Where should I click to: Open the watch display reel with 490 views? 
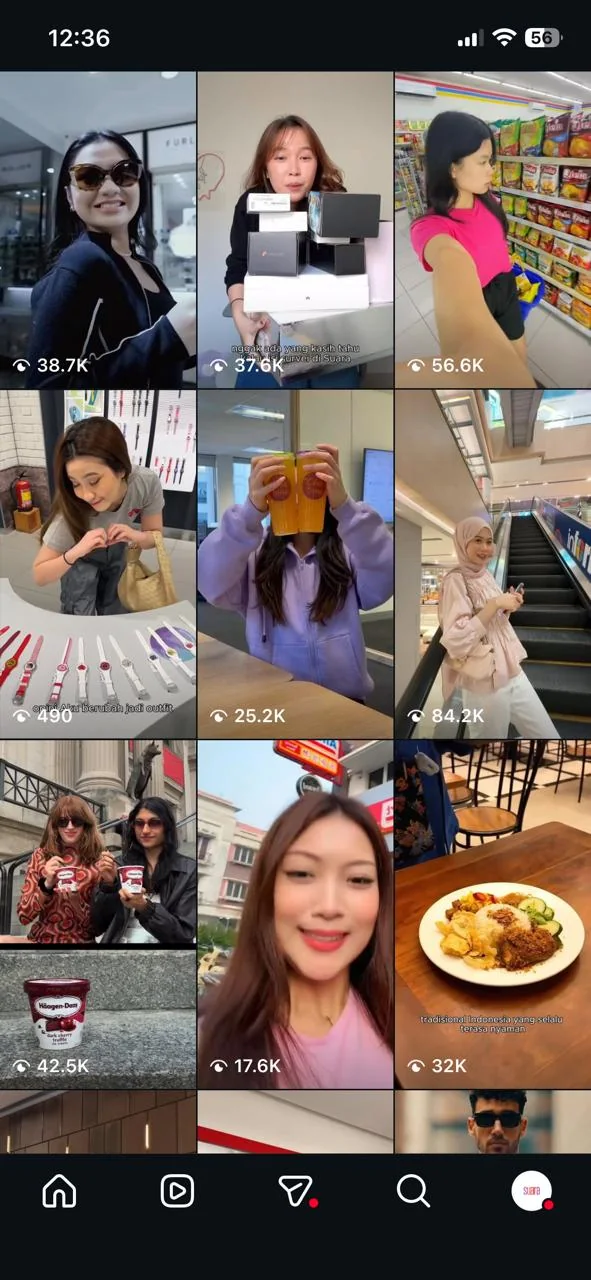97,564
